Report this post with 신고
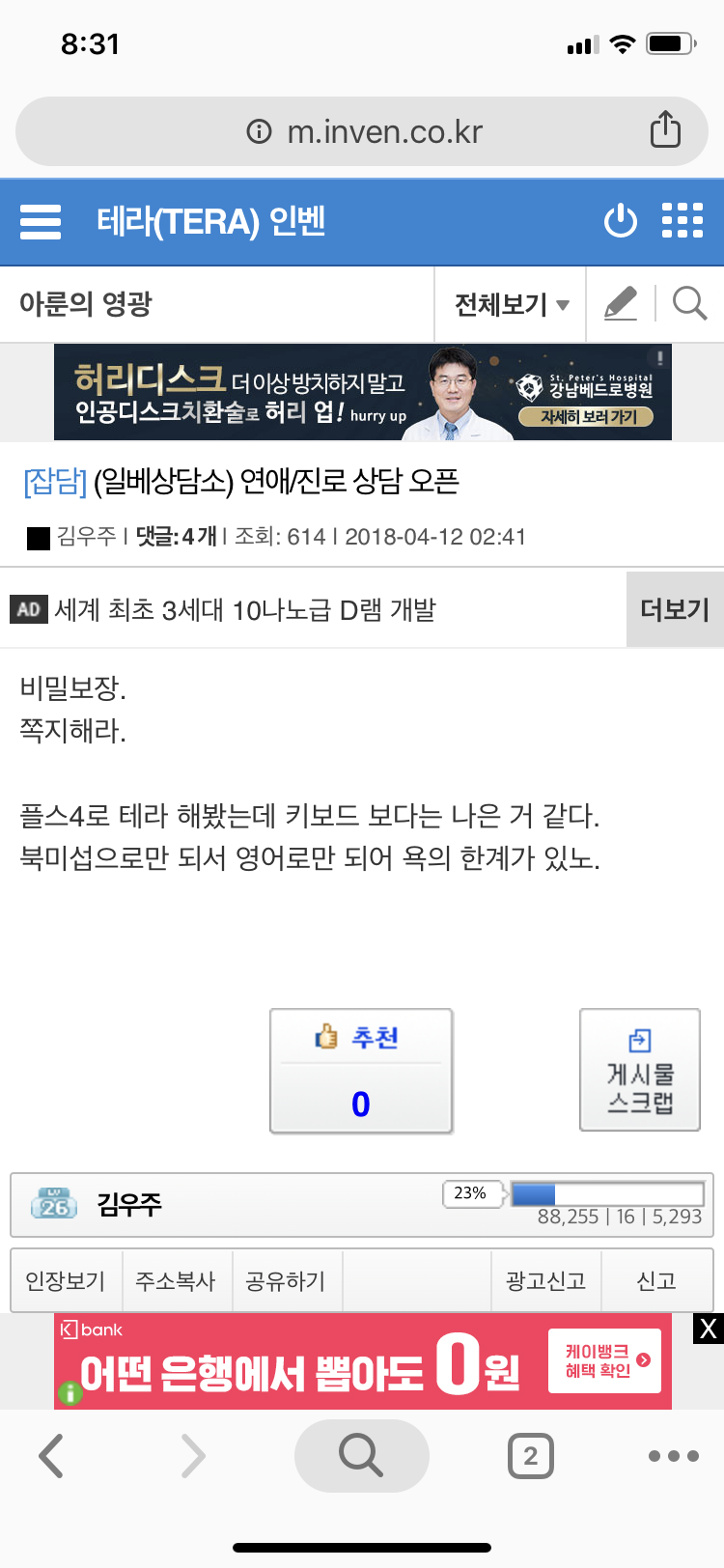724x1568 pixels. [x=656, y=1281]
